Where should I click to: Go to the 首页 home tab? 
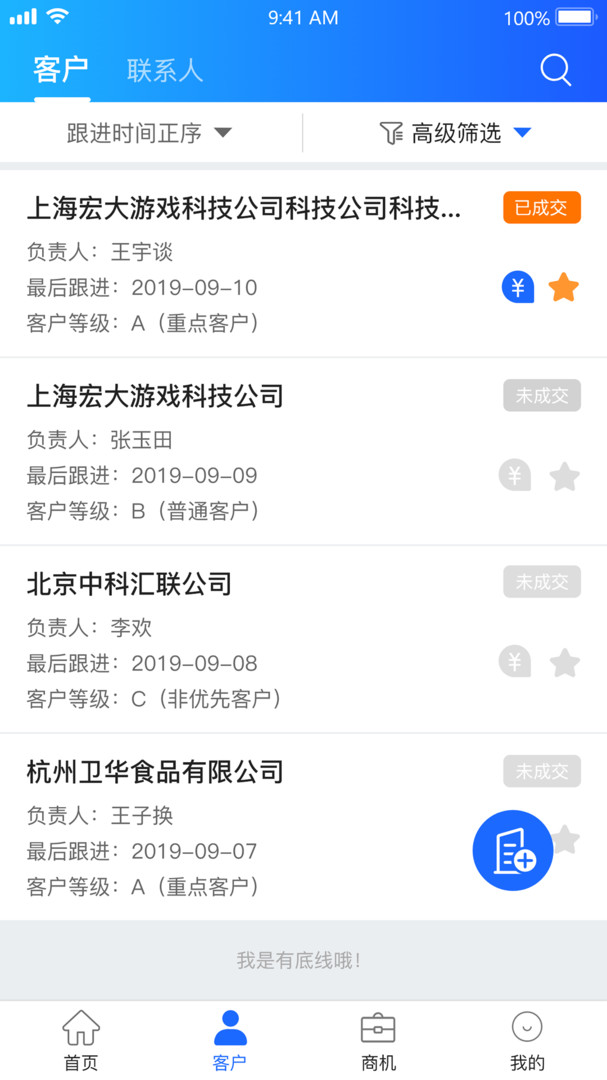81,1040
